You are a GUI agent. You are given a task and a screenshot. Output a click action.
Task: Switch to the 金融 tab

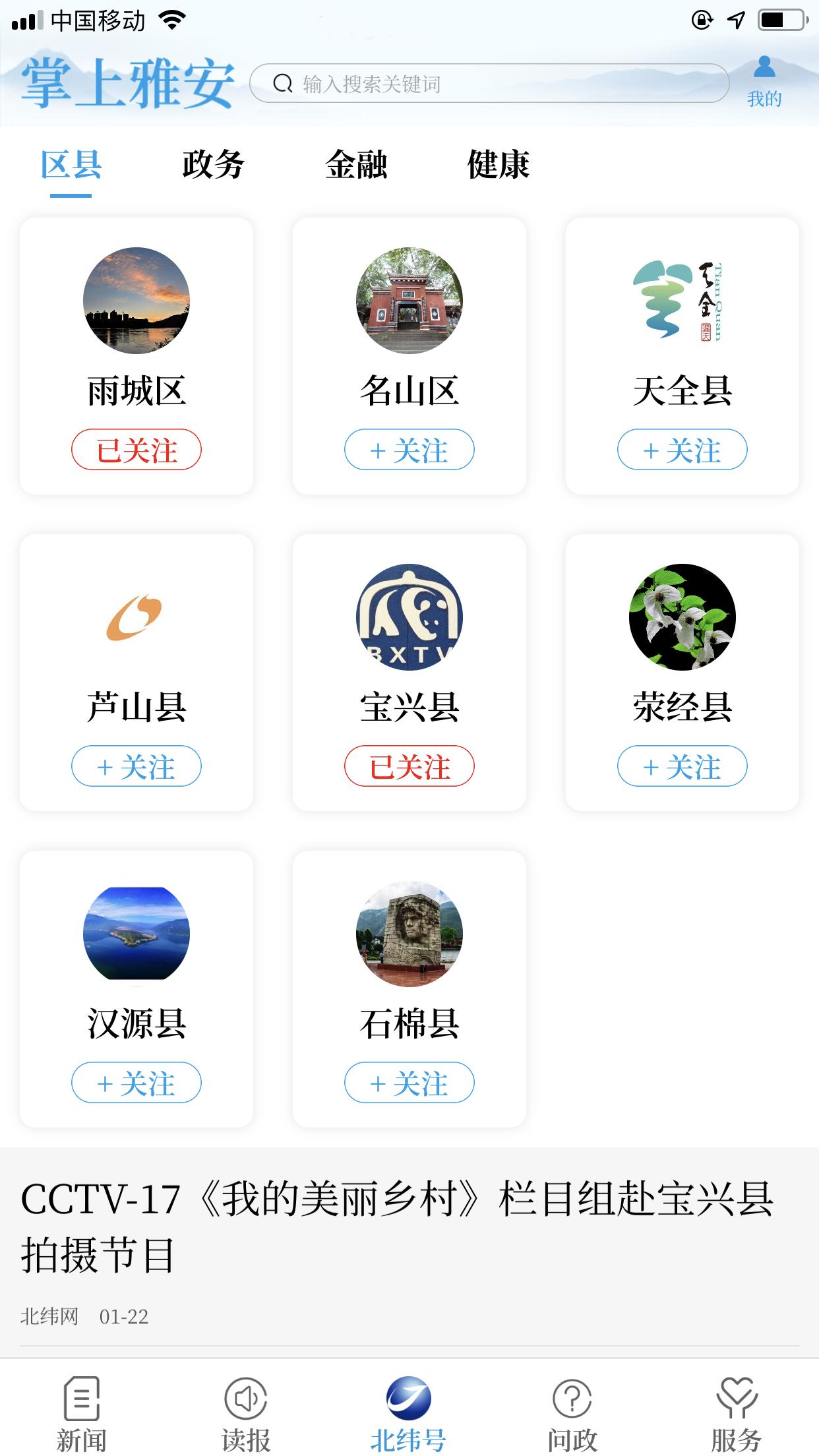point(356,165)
